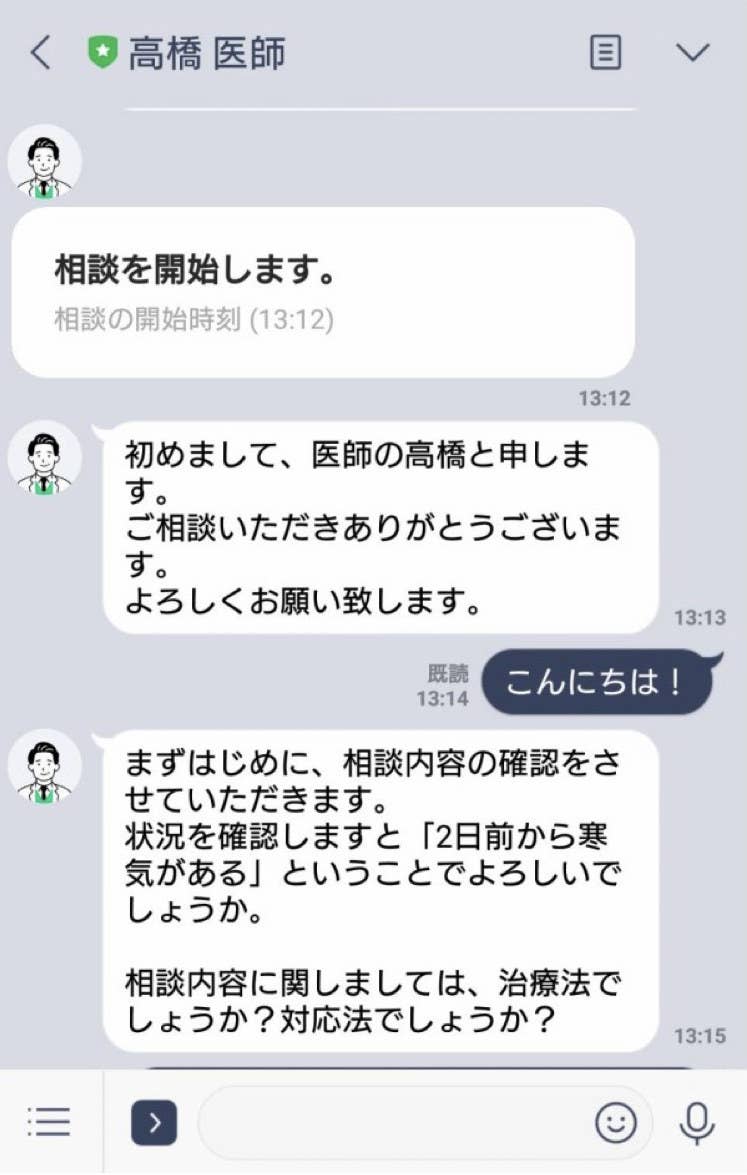Open the note icon in the chat header
Screen dimensions: 747x1175
point(605,53)
